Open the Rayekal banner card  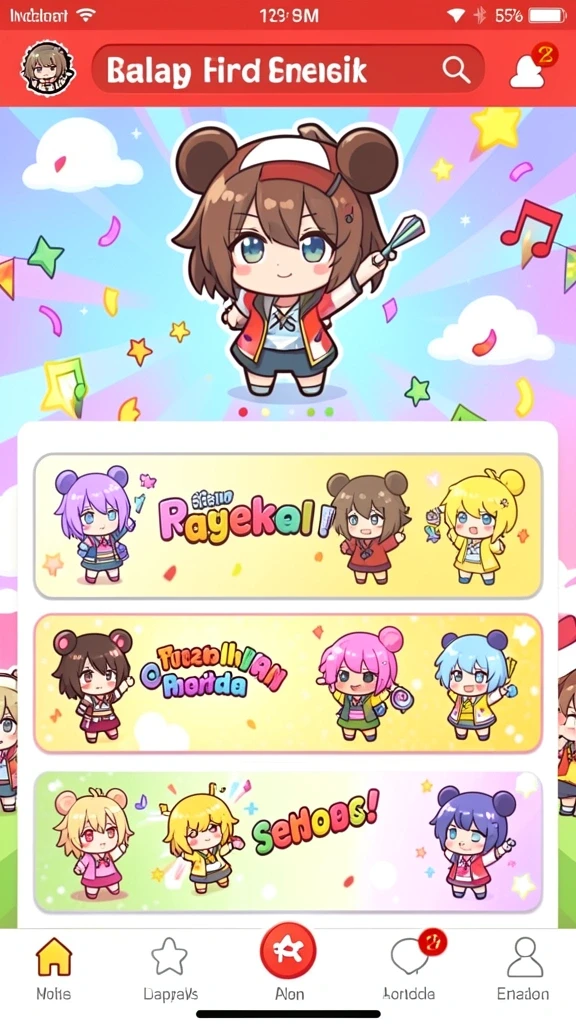[288, 526]
